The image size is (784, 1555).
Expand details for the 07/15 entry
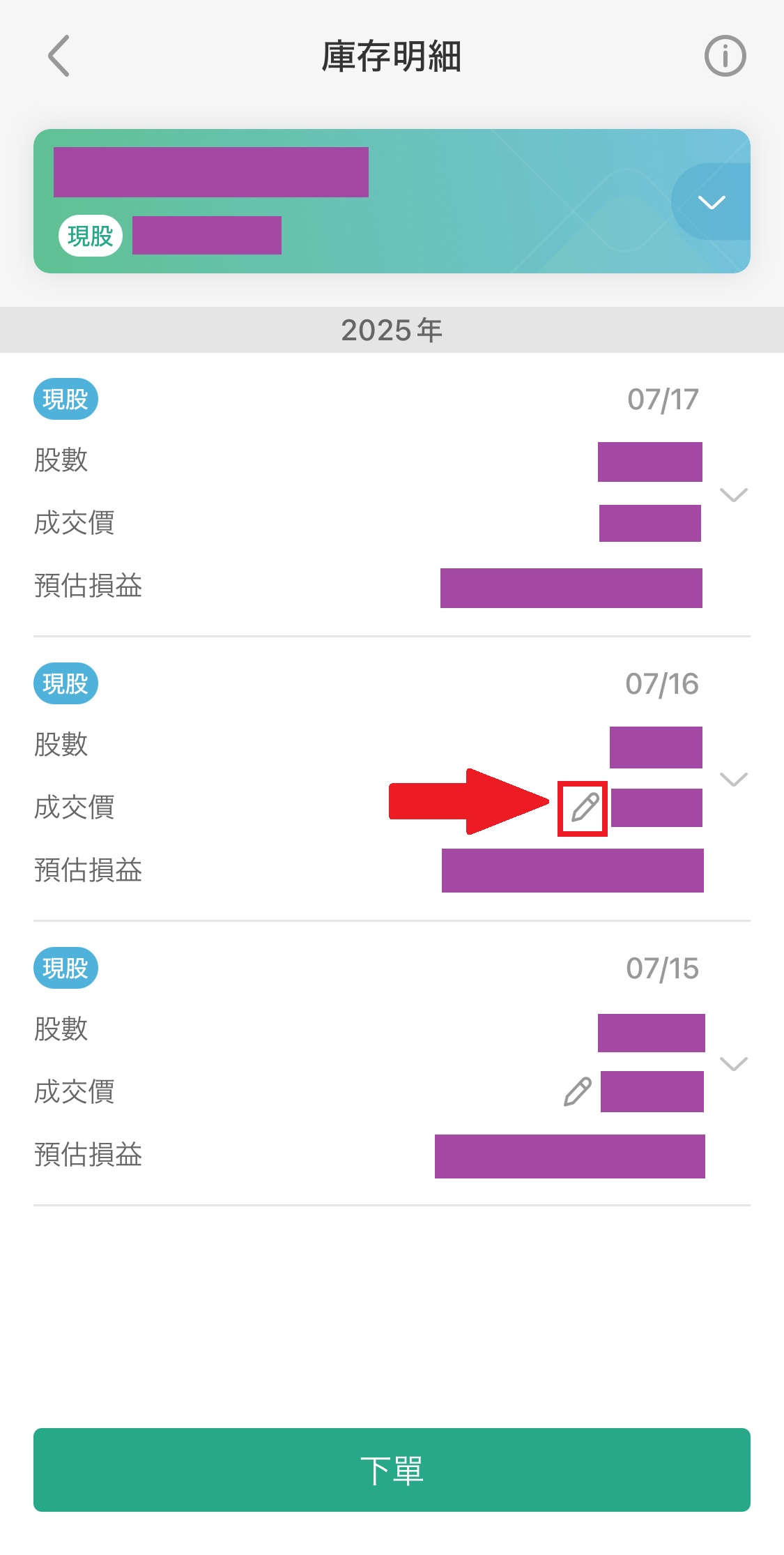733,1063
